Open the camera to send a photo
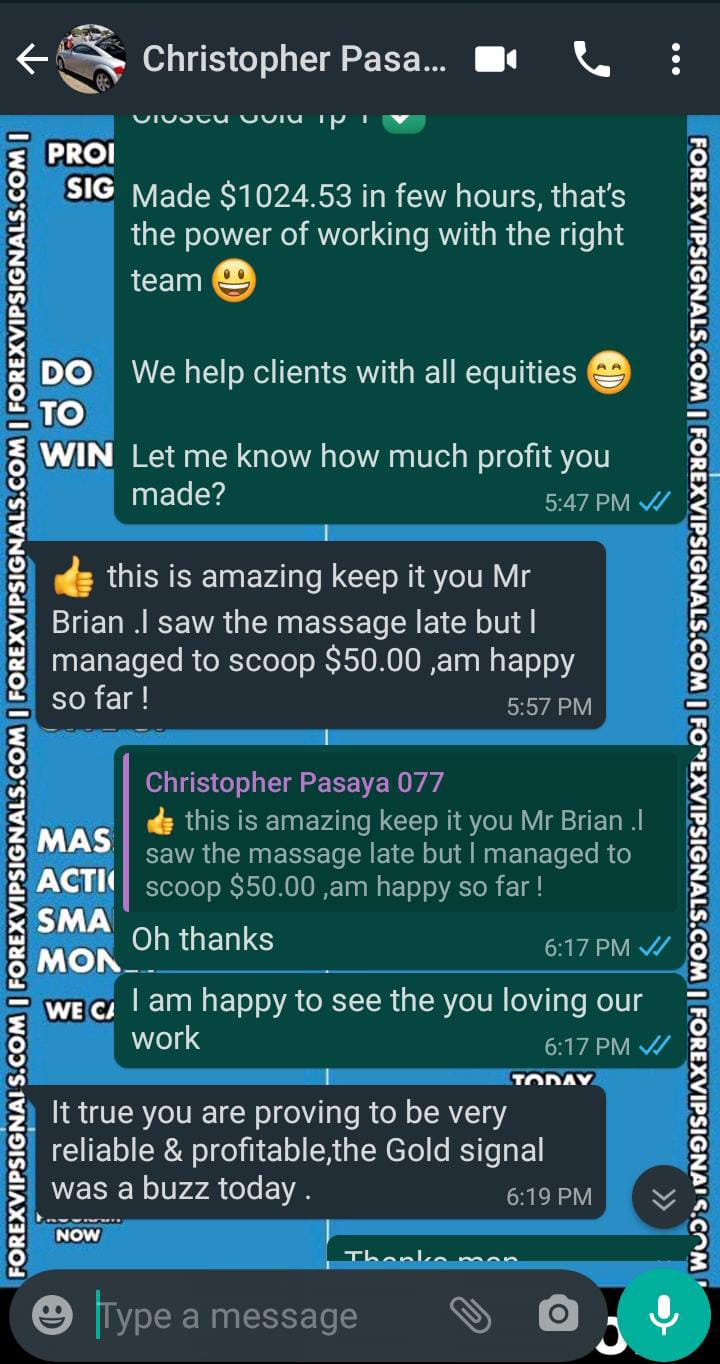The image size is (720, 1364). point(558,1315)
